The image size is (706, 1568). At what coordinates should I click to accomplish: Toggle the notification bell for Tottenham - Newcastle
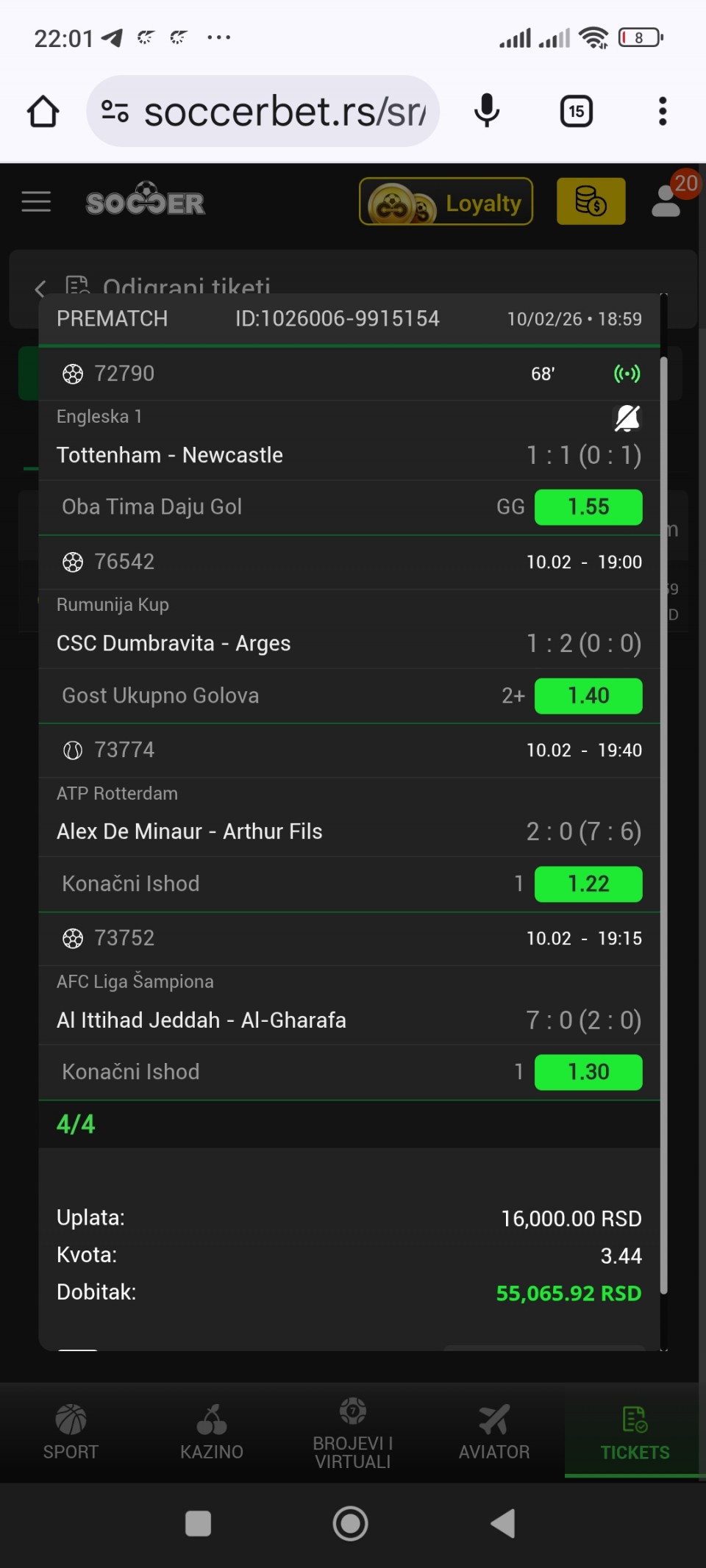pos(627,418)
